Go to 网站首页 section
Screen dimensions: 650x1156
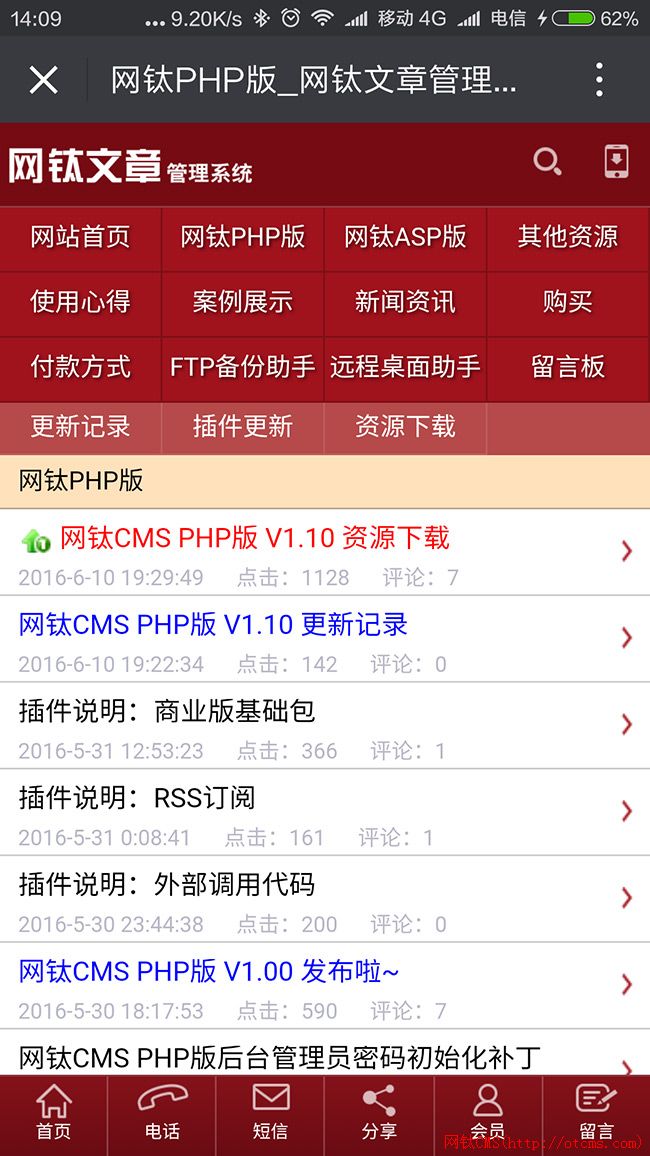click(x=80, y=237)
